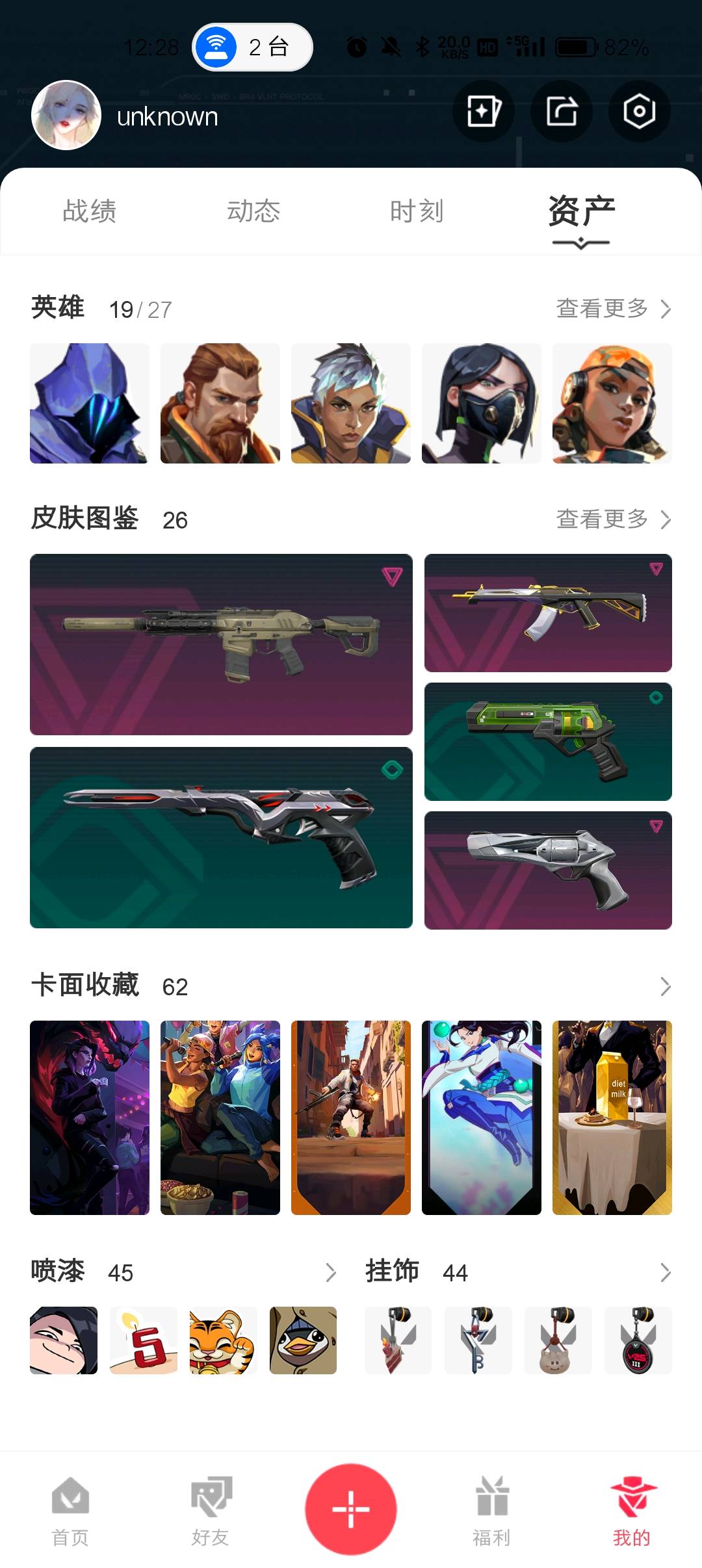
Task: Open the unknown profile avatar
Action: point(66,116)
